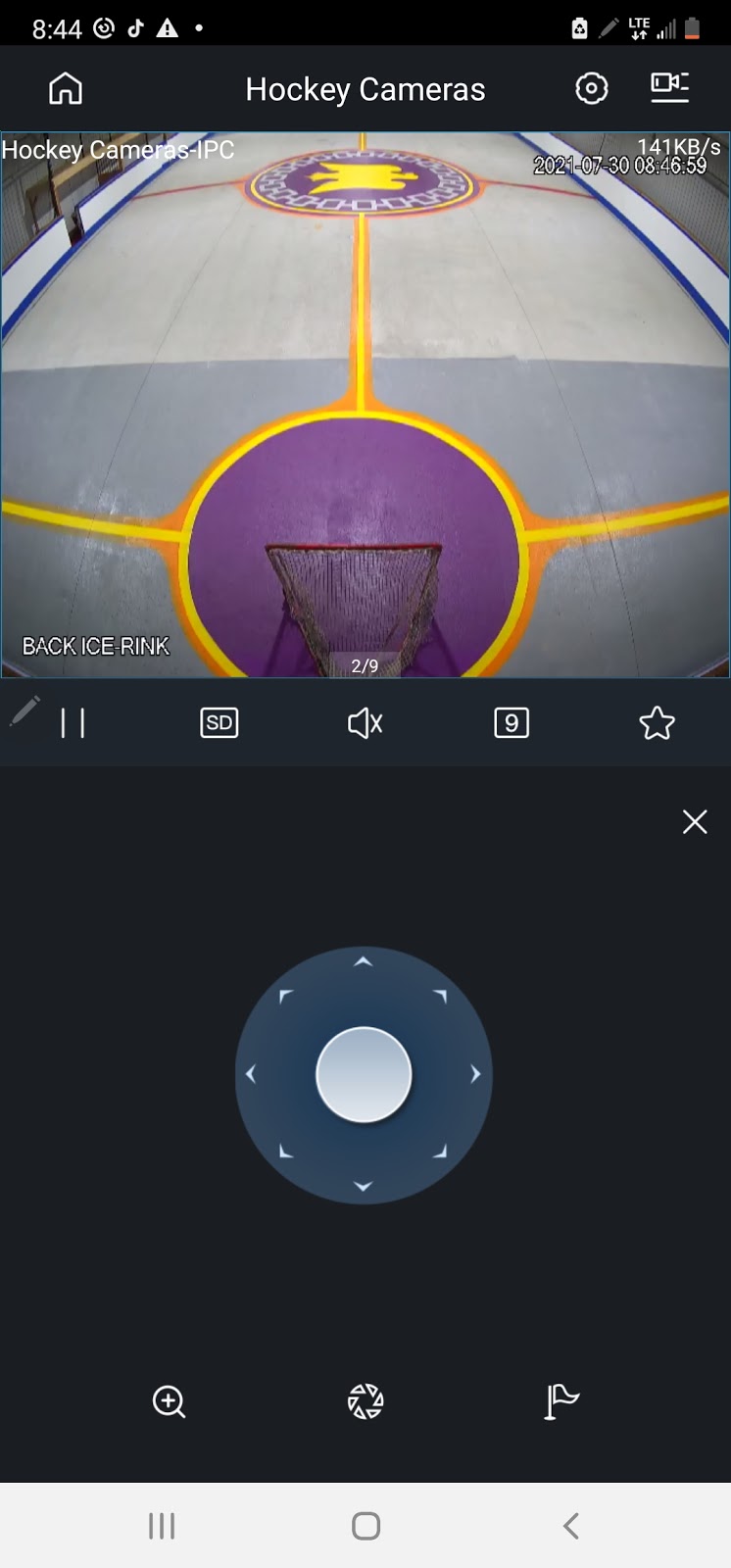Move camera diagonally down-left

tap(286, 1151)
